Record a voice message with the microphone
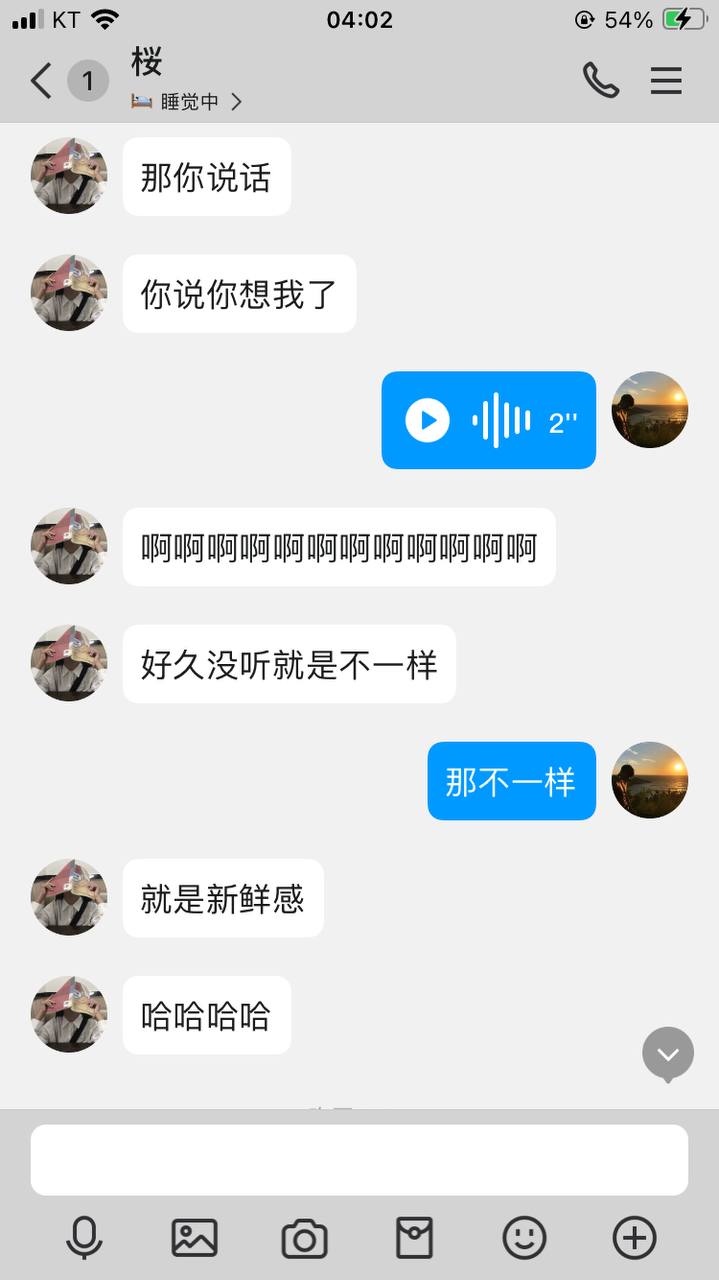The height and width of the screenshot is (1280, 719). coord(84,1238)
